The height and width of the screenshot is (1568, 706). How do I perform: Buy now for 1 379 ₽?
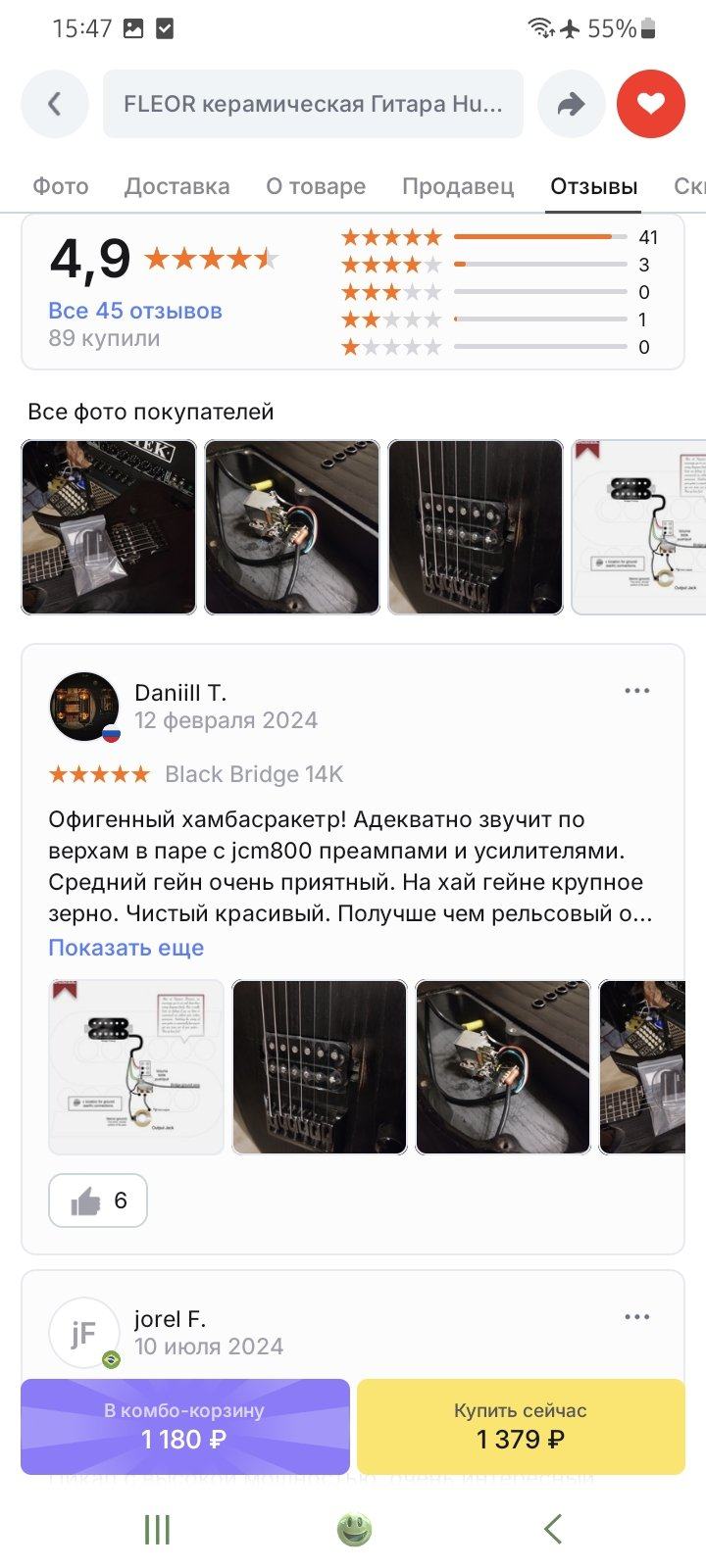(521, 1426)
